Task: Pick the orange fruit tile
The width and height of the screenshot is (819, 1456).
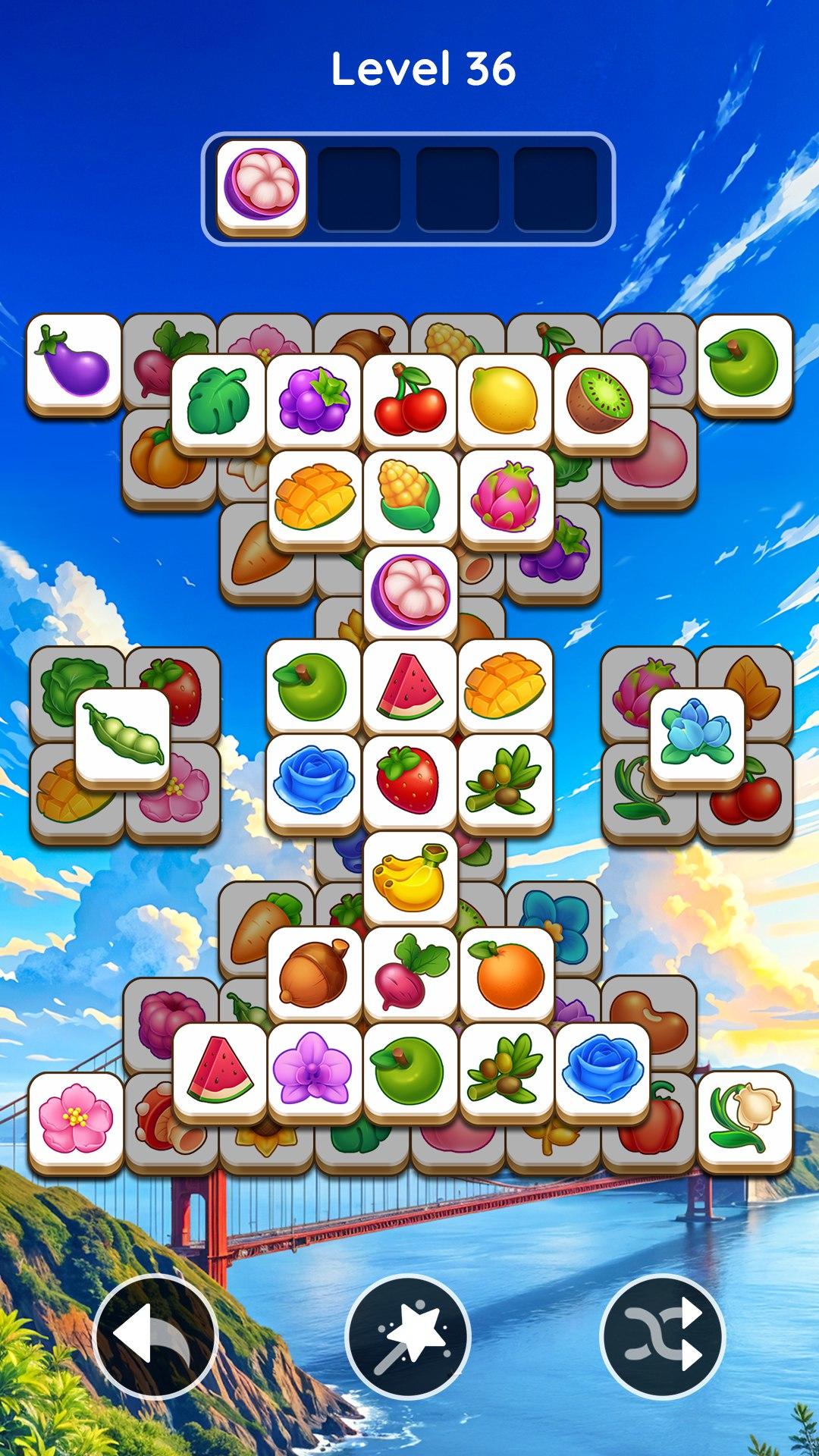Action: coord(507,972)
